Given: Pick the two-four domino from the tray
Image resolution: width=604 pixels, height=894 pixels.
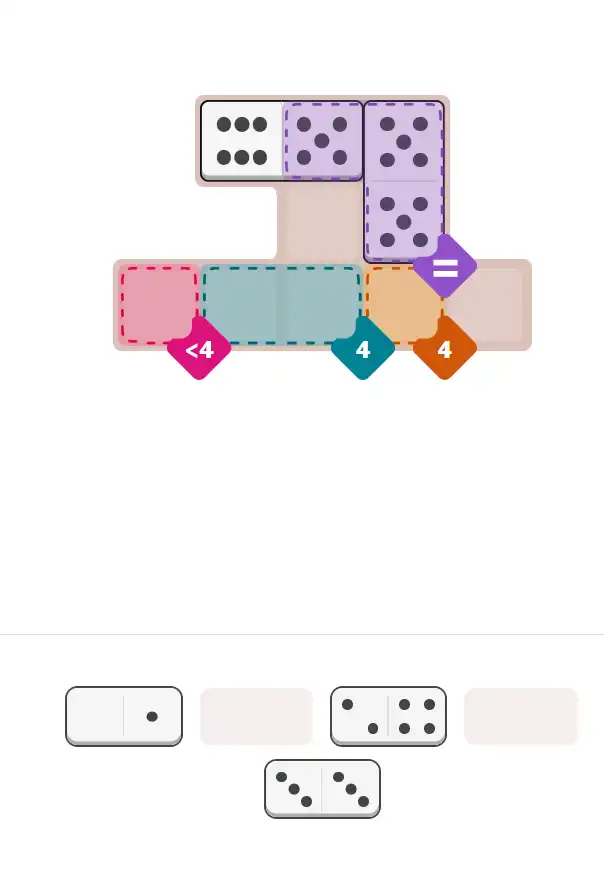Looking at the screenshot, I should point(388,716).
